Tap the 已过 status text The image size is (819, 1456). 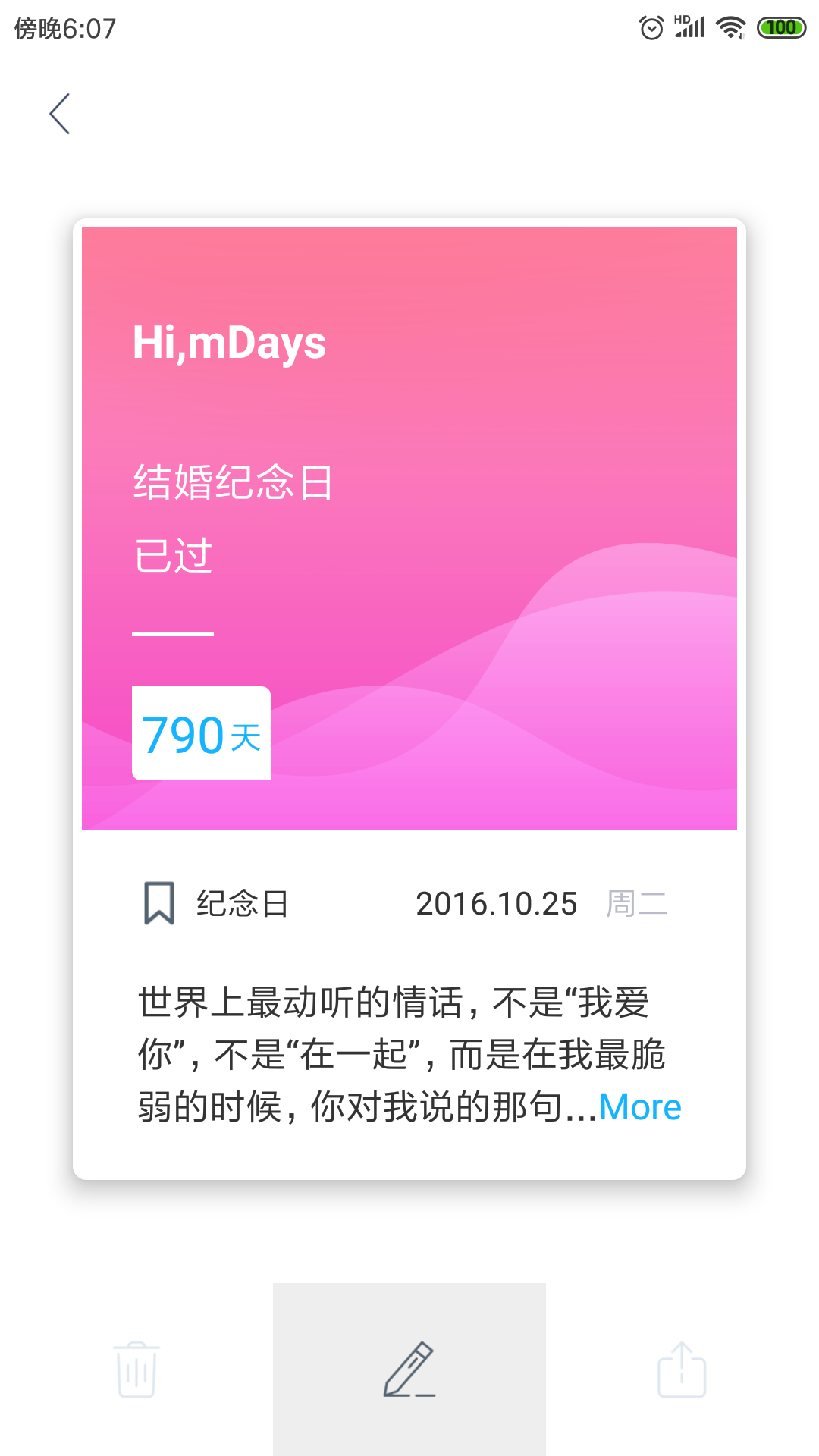[173, 555]
